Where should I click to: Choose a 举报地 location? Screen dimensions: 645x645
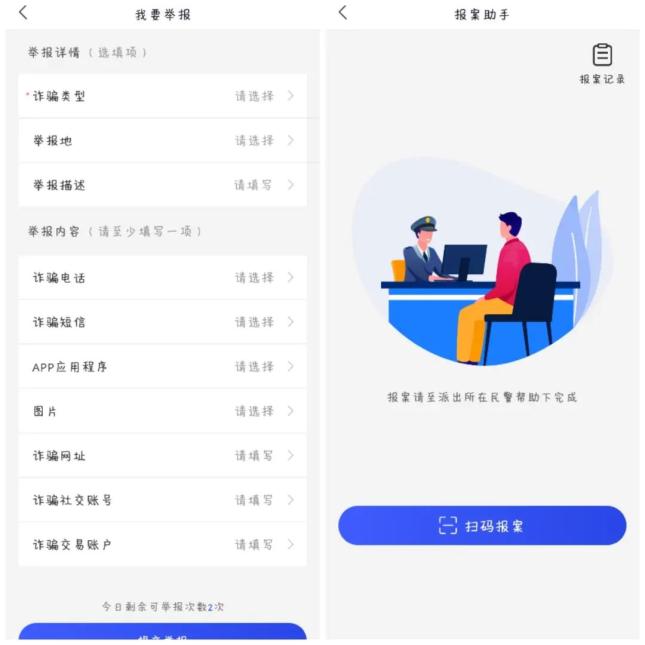click(162, 141)
